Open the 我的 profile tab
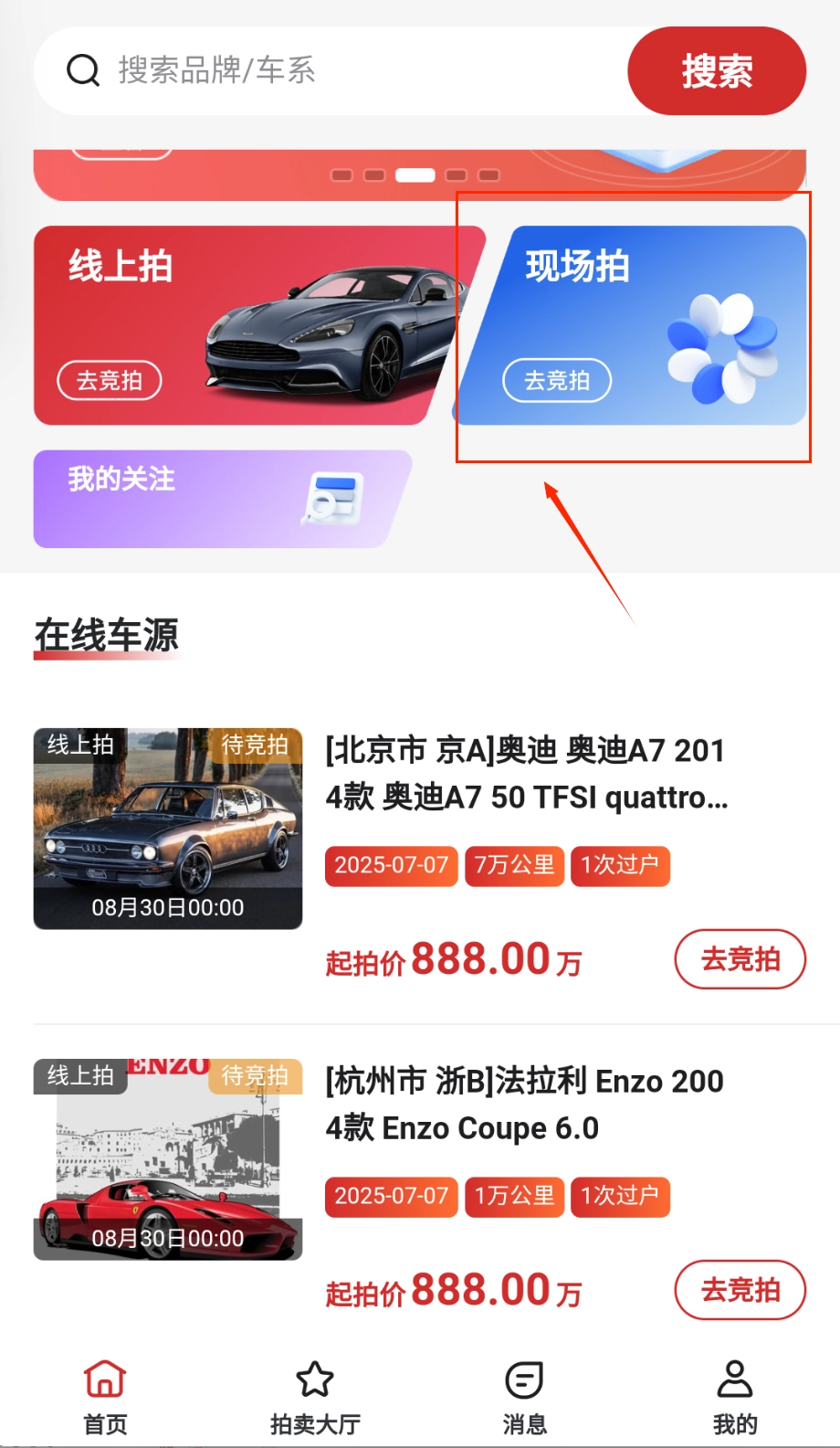This screenshot has height=1448, width=840. tap(735, 1398)
